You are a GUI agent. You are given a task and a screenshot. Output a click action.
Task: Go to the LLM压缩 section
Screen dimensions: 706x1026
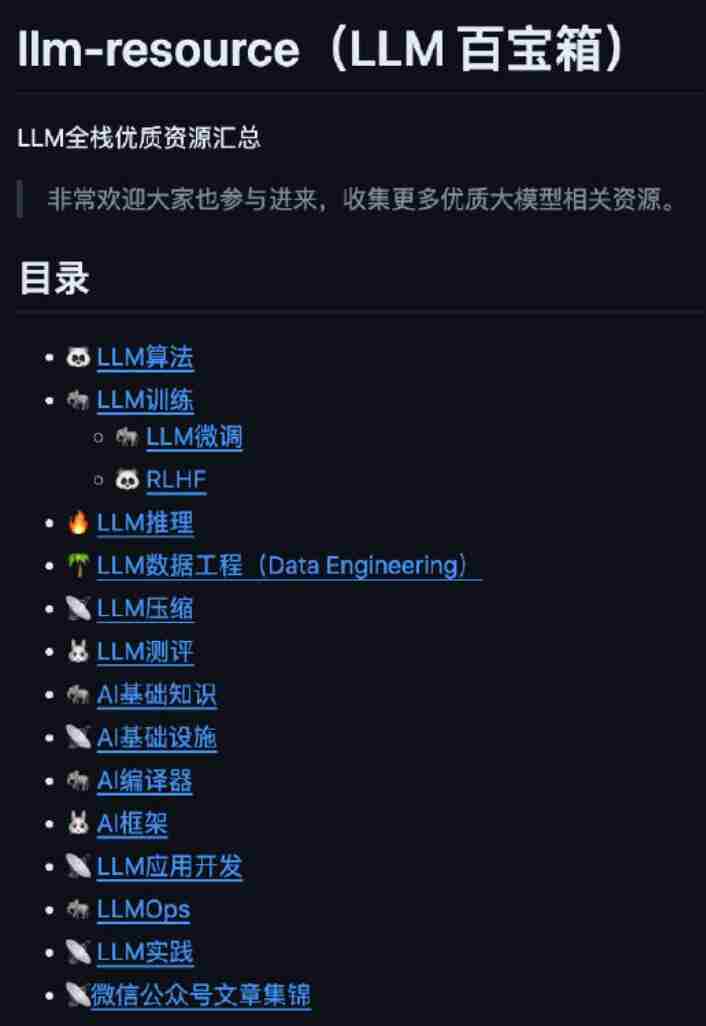[x=145, y=608]
